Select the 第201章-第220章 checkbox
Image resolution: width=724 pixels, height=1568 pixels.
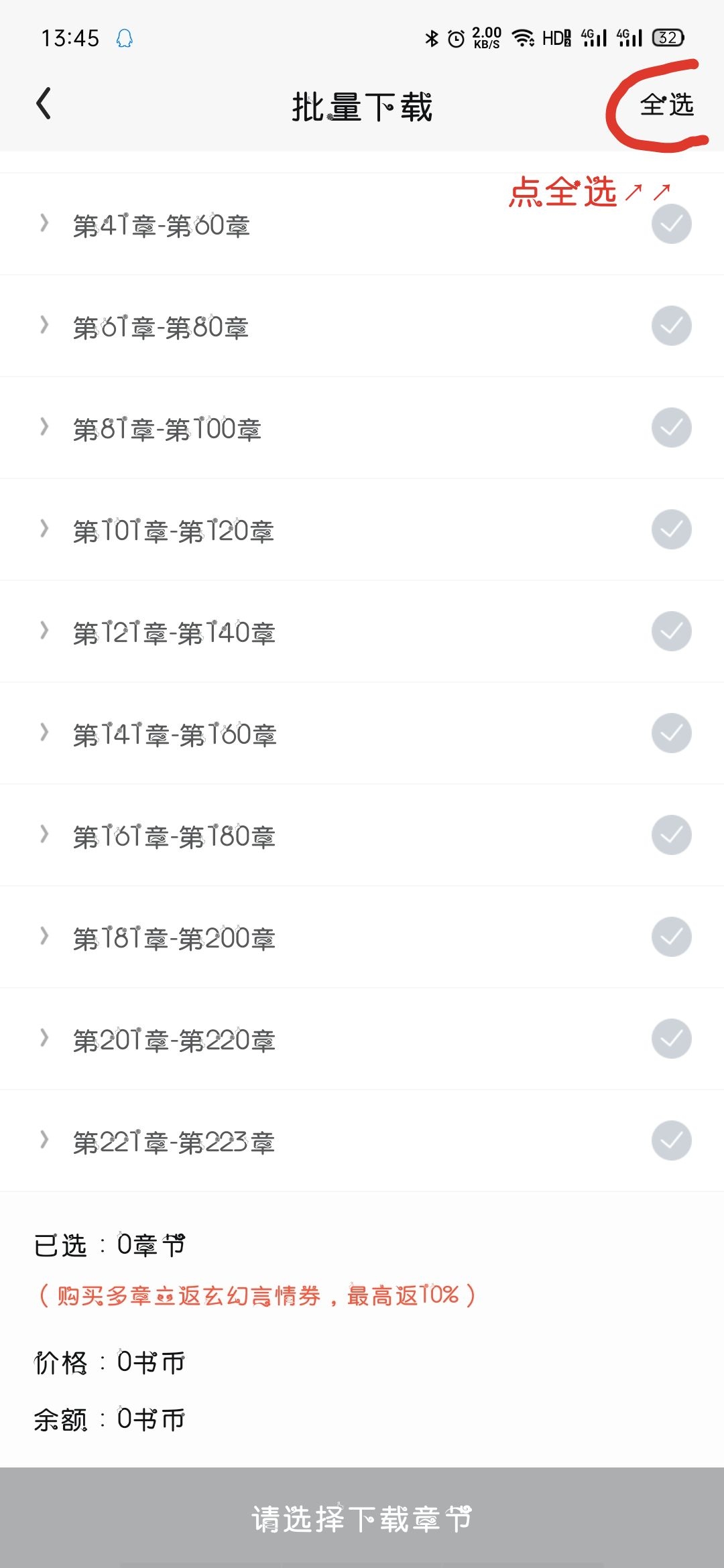[671, 1039]
